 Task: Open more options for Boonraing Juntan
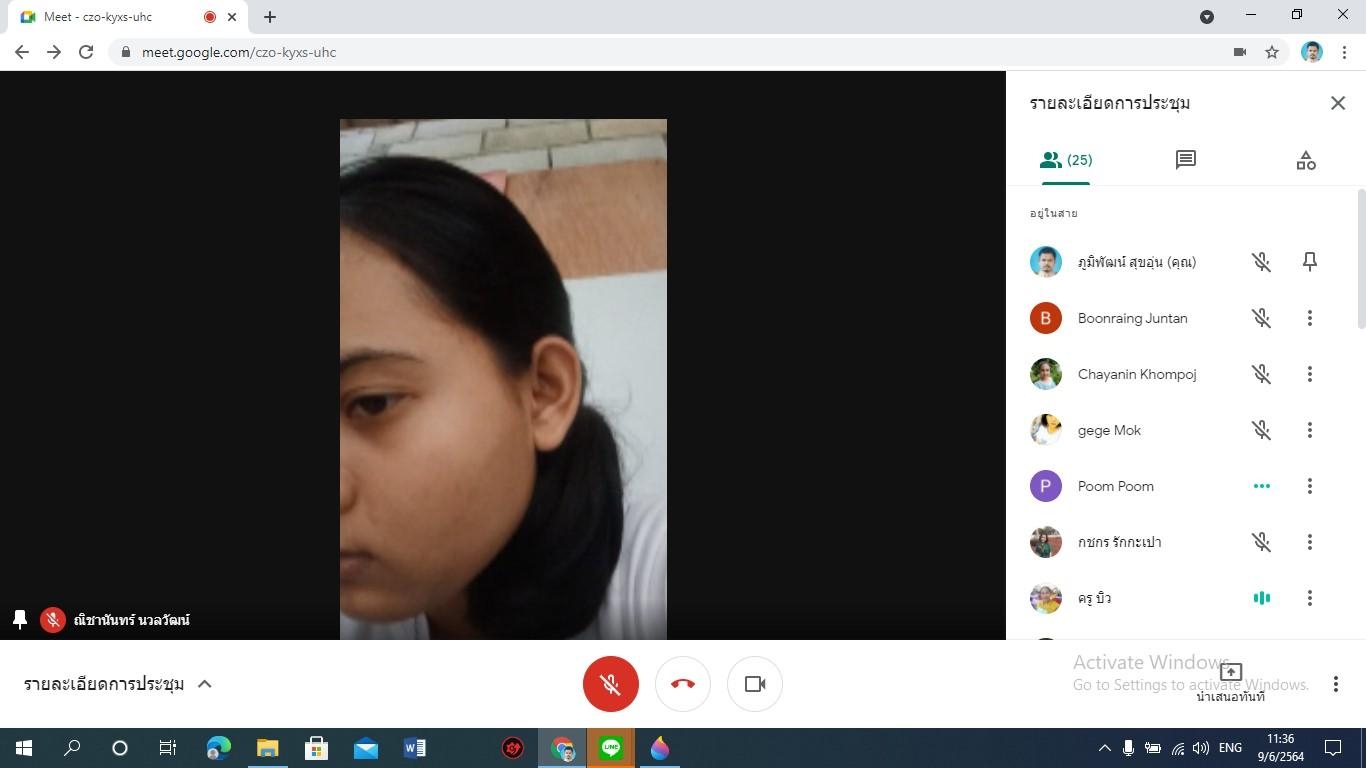click(1310, 318)
